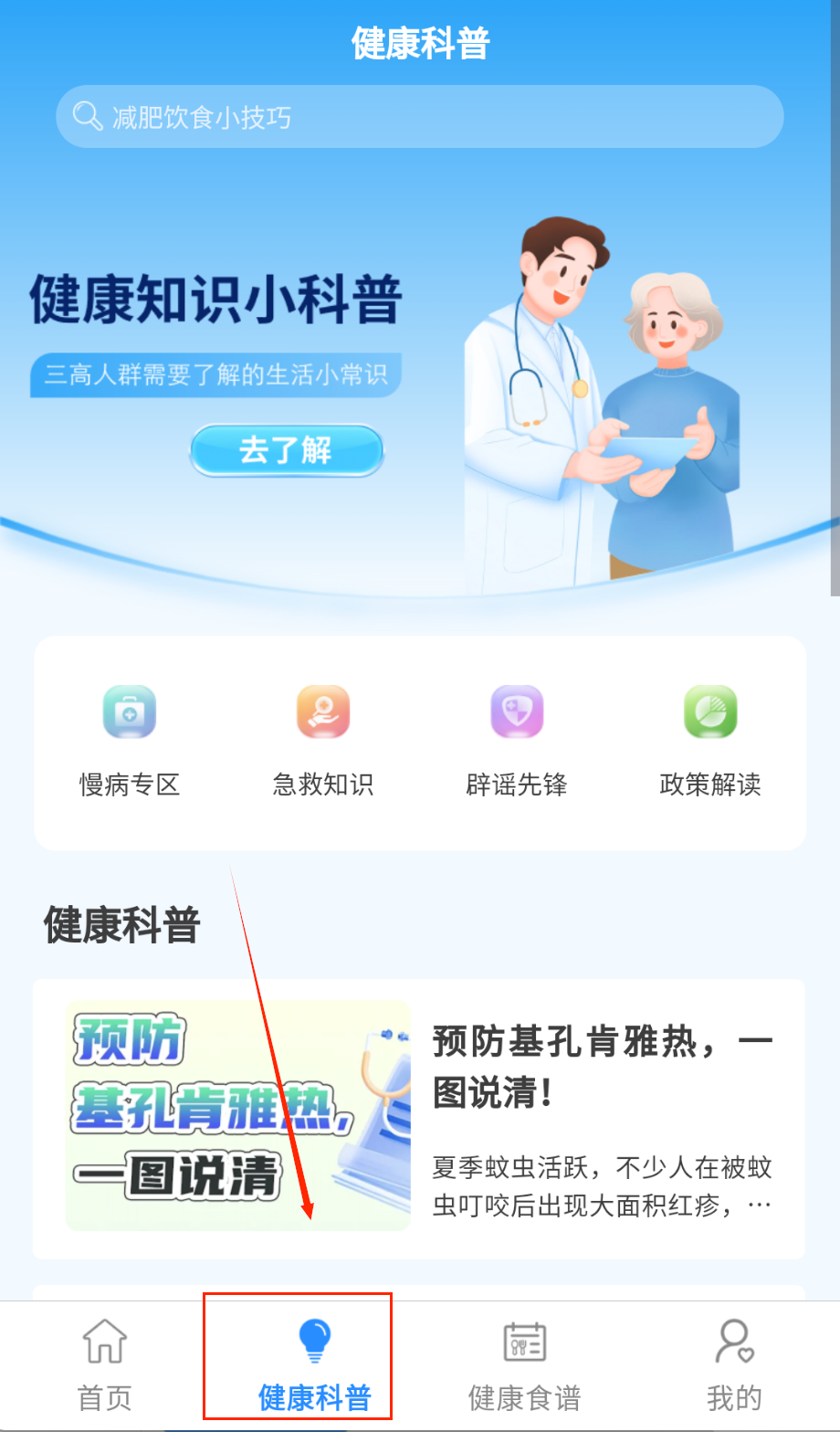840x1432 pixels.
Task: Select the 辟谣先锋 category
Action: 517,742
